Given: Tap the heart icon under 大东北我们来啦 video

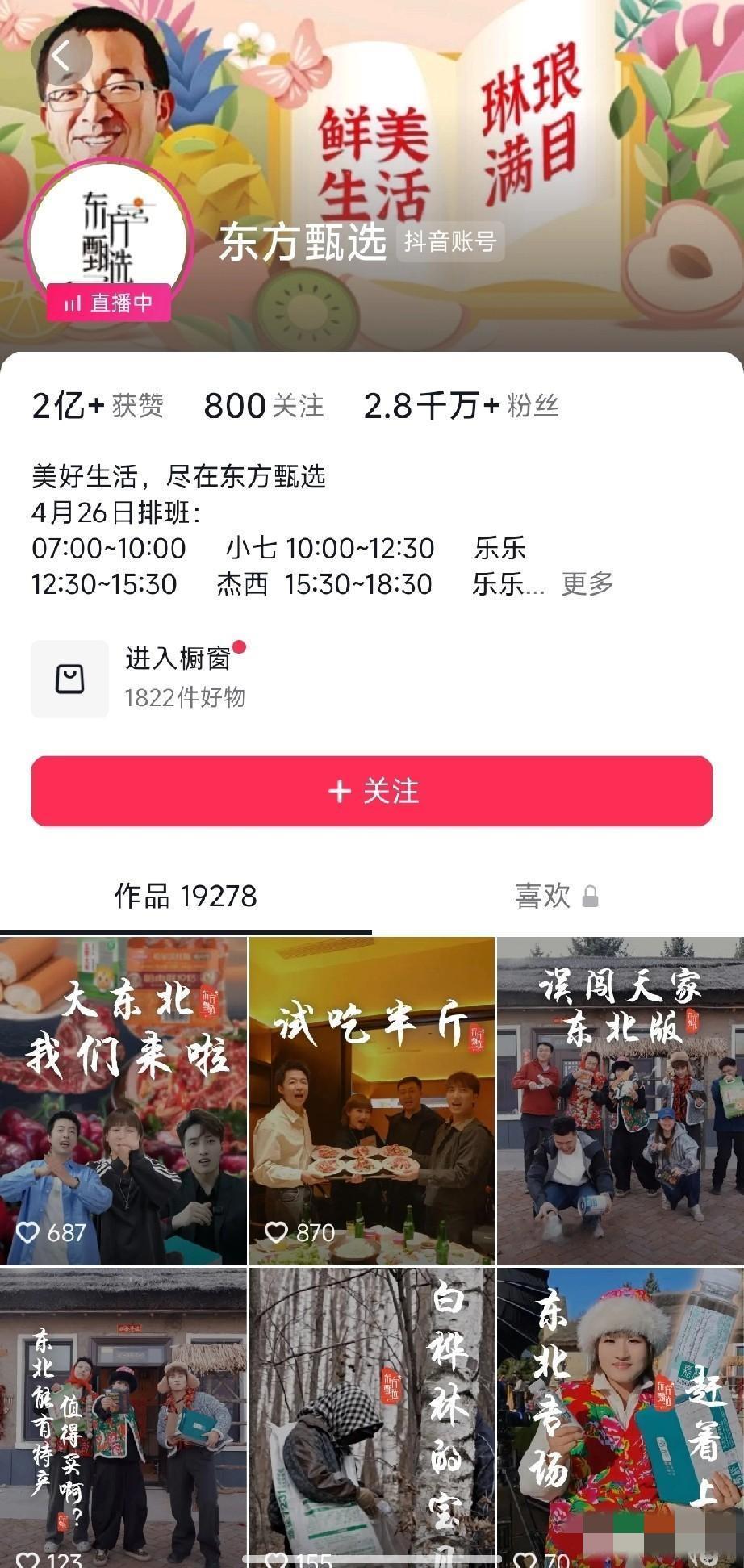Looking at the screenshot, I should pyautogui.click(x=31, y=1232).
